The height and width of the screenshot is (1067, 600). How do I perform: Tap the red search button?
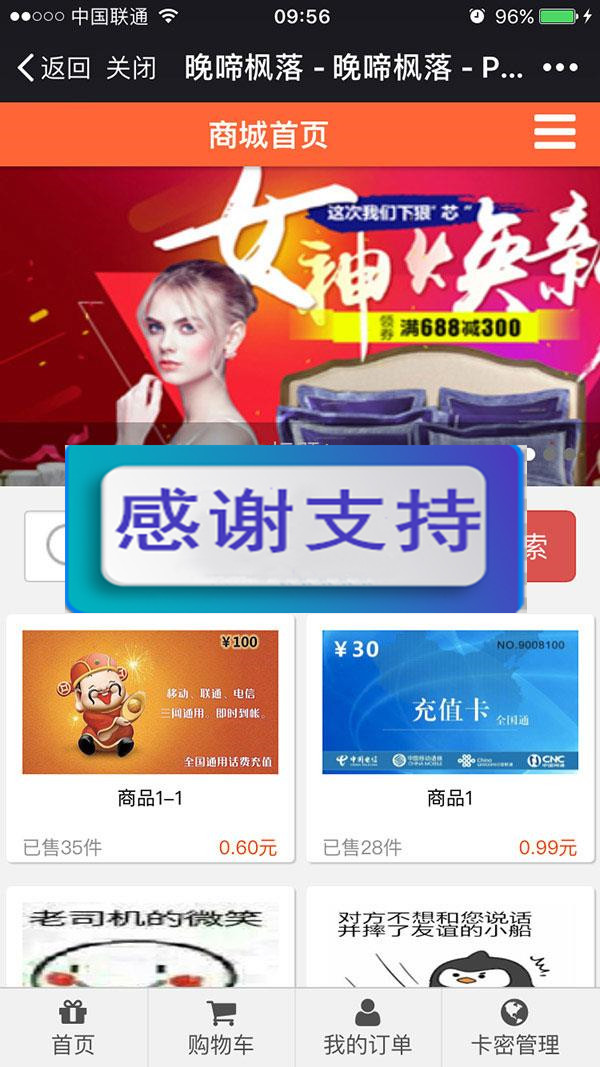pos(550,546)
